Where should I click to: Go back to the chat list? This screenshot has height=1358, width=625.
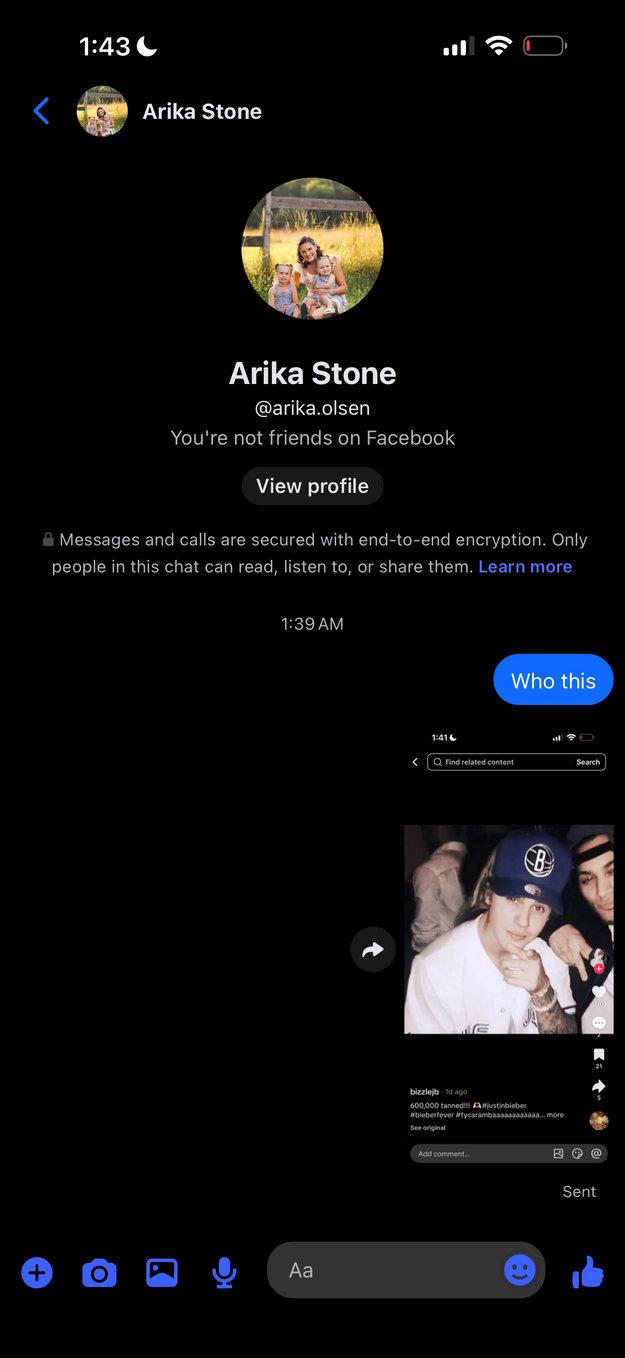click(x=41, y=111)
